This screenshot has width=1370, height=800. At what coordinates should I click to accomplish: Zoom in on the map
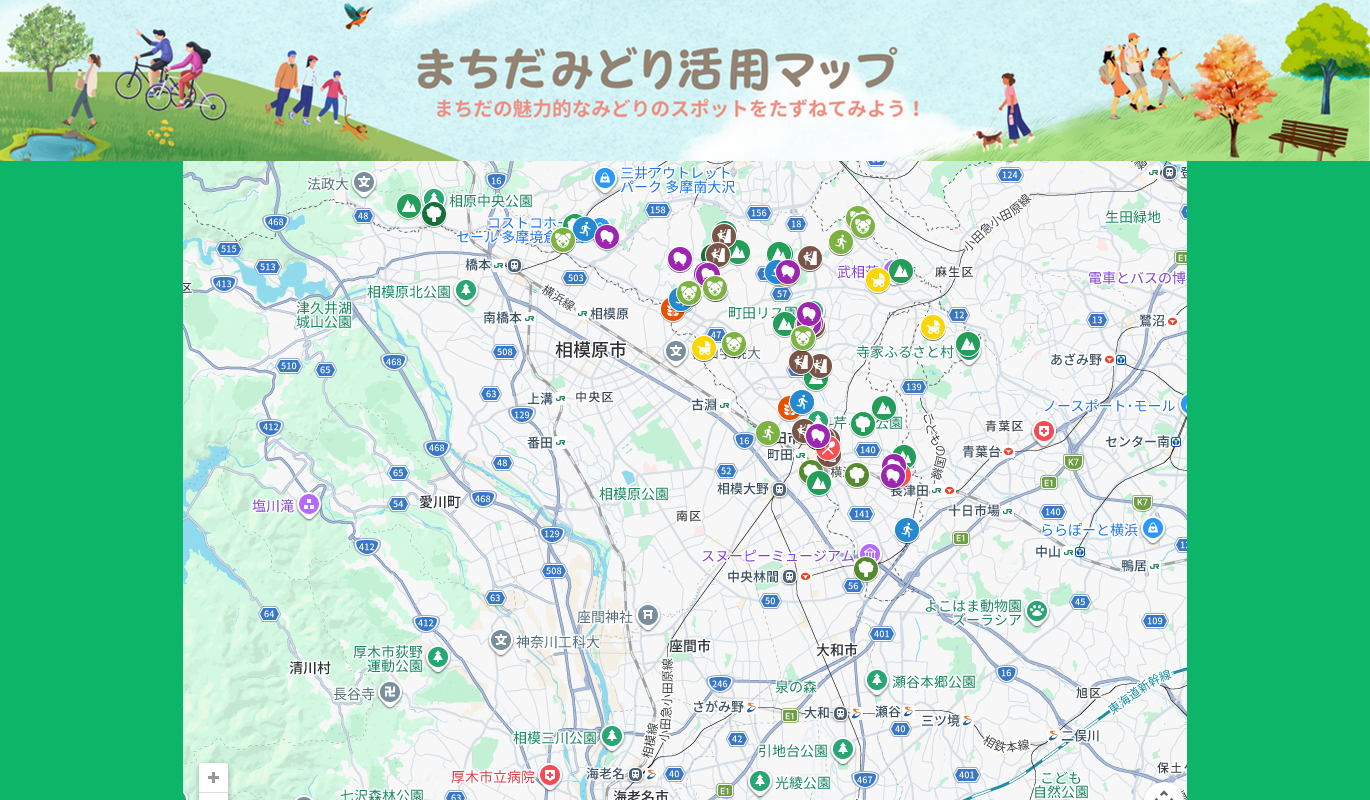pos(213,778)
